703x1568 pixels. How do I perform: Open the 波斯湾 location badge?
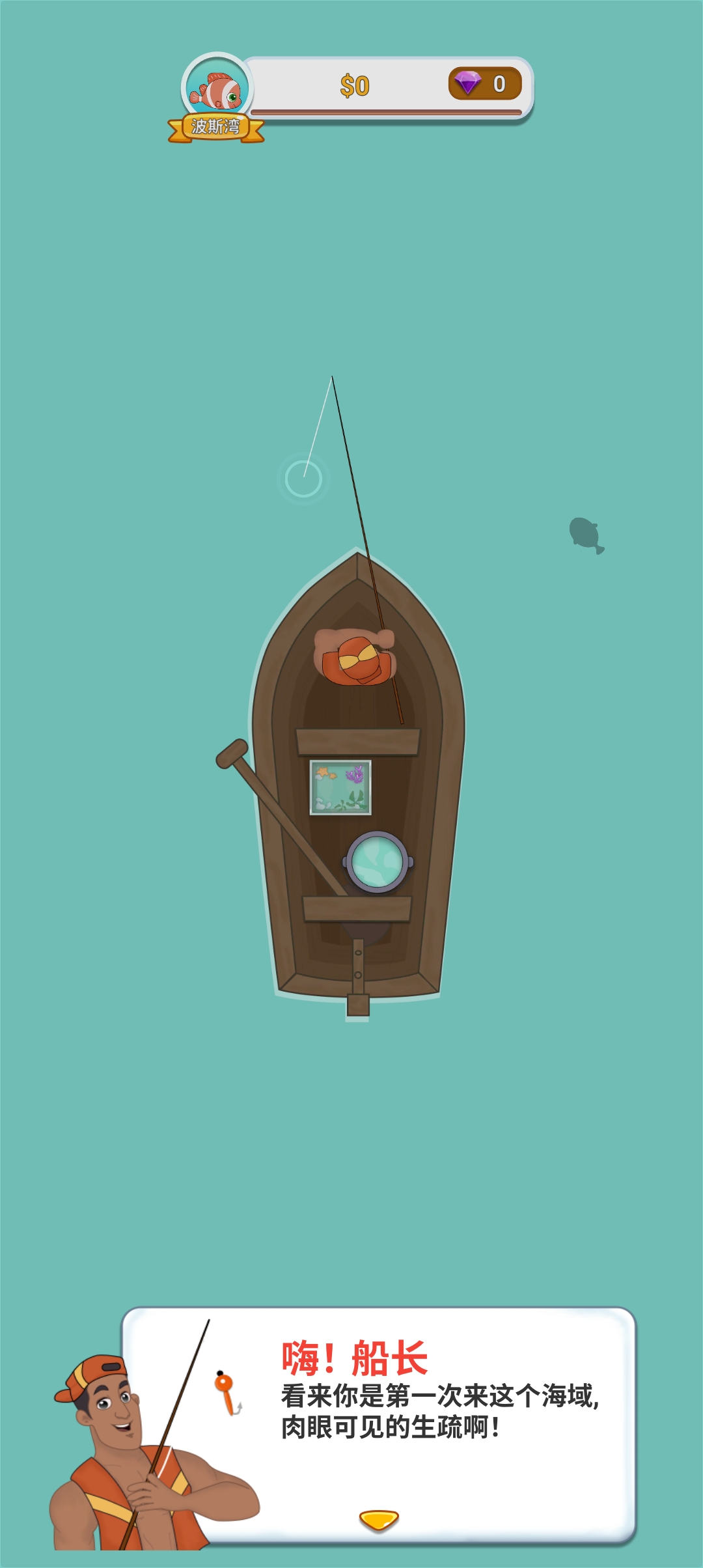point(216,126)
